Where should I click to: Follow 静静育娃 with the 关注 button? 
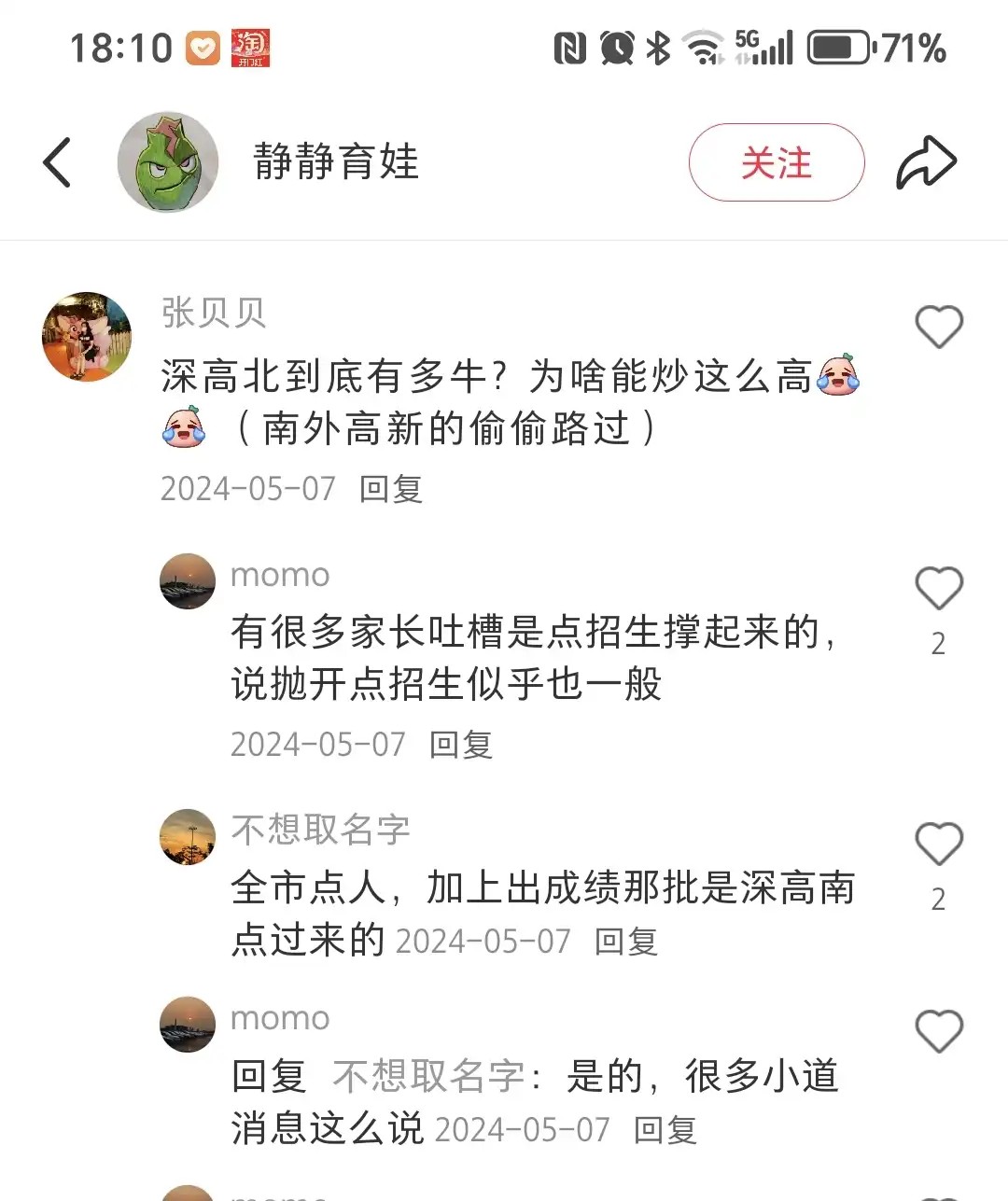777,162
